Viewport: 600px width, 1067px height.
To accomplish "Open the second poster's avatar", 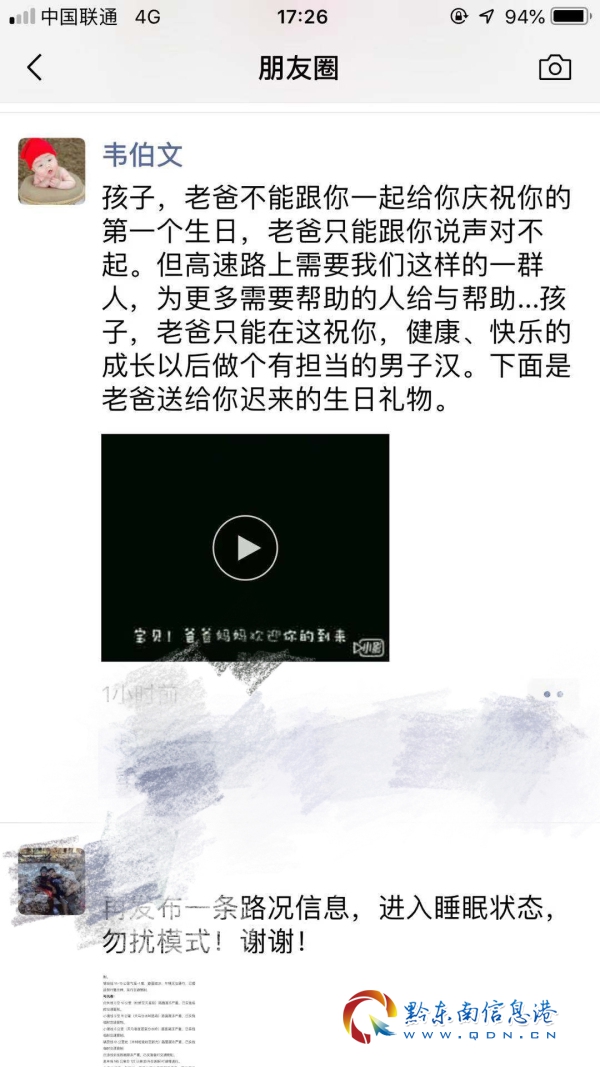I will click(52, 879).
